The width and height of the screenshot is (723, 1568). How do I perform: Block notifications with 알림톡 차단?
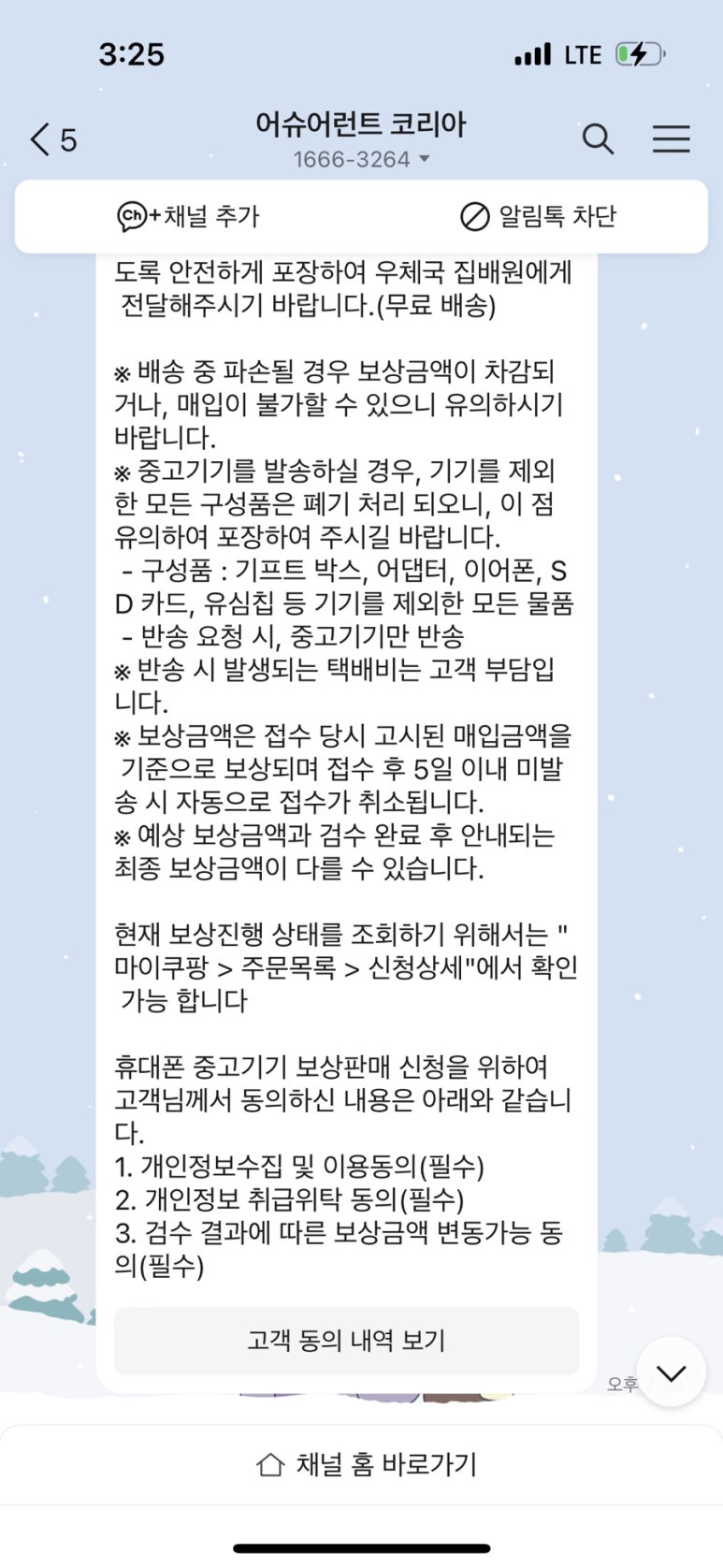538,216
